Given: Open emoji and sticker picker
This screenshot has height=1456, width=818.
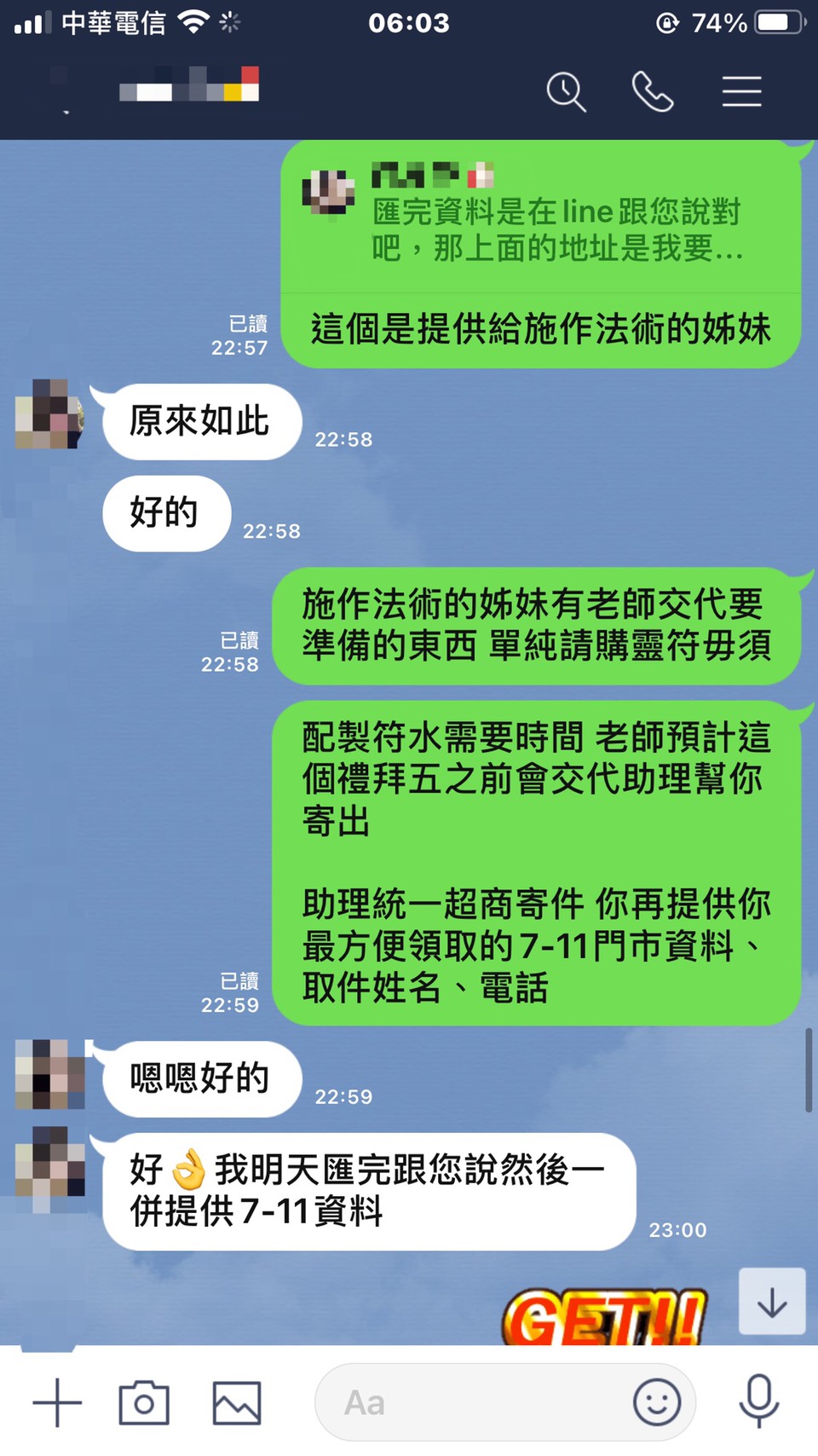Looking at the screenshot, I should [656, 1402].
